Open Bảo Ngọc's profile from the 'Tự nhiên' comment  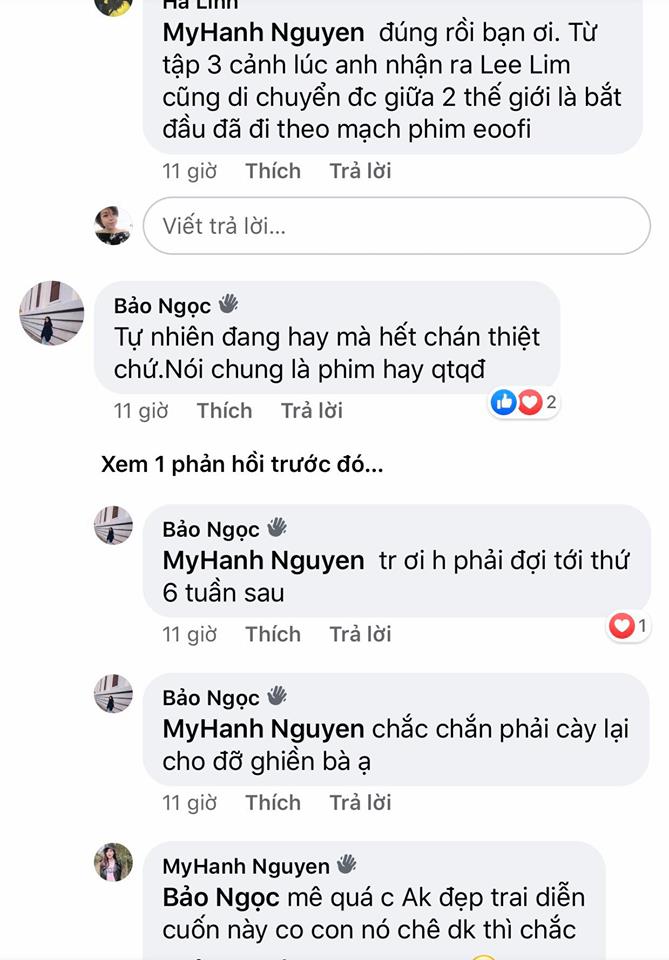click(162, 304)
